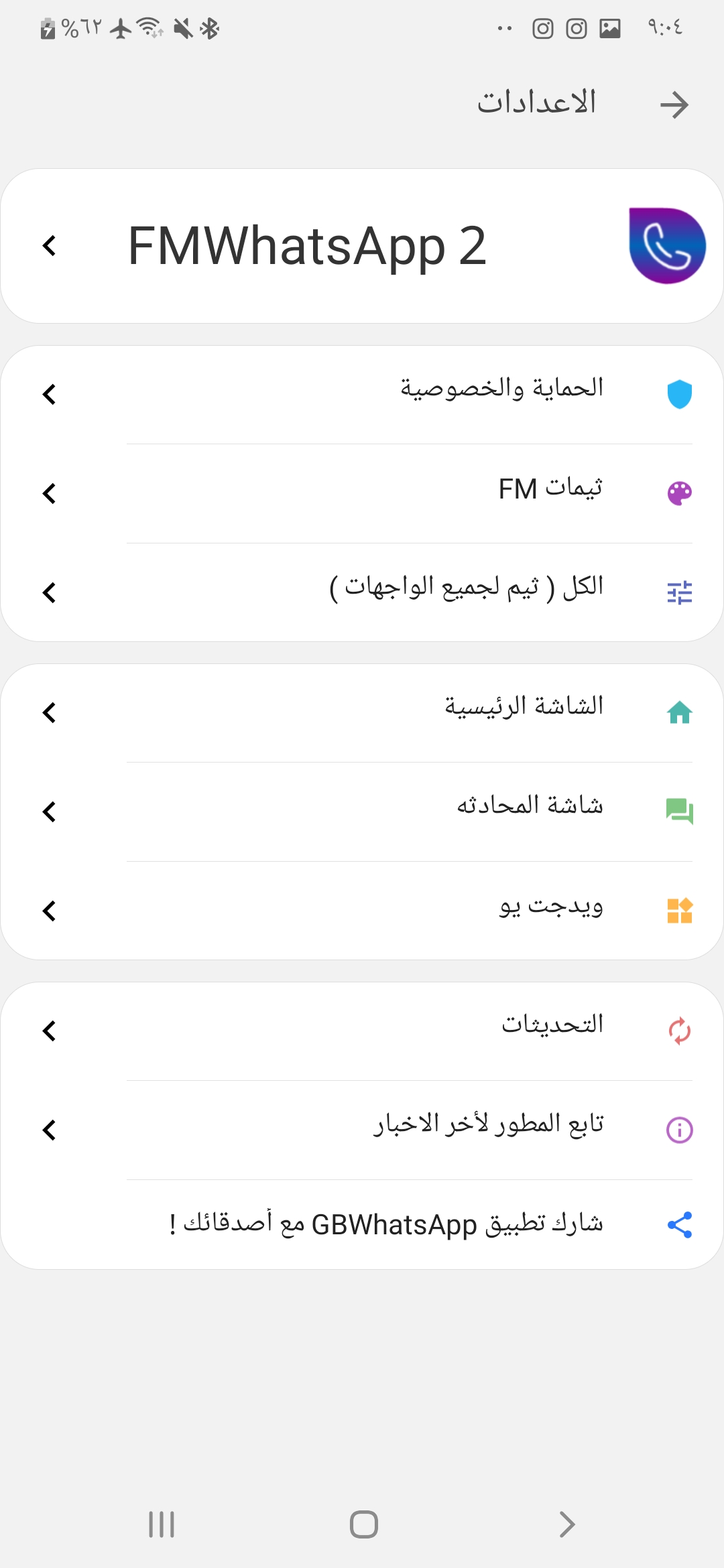Tap the back arrow next to الاعدادات

(x=674, y=105)
